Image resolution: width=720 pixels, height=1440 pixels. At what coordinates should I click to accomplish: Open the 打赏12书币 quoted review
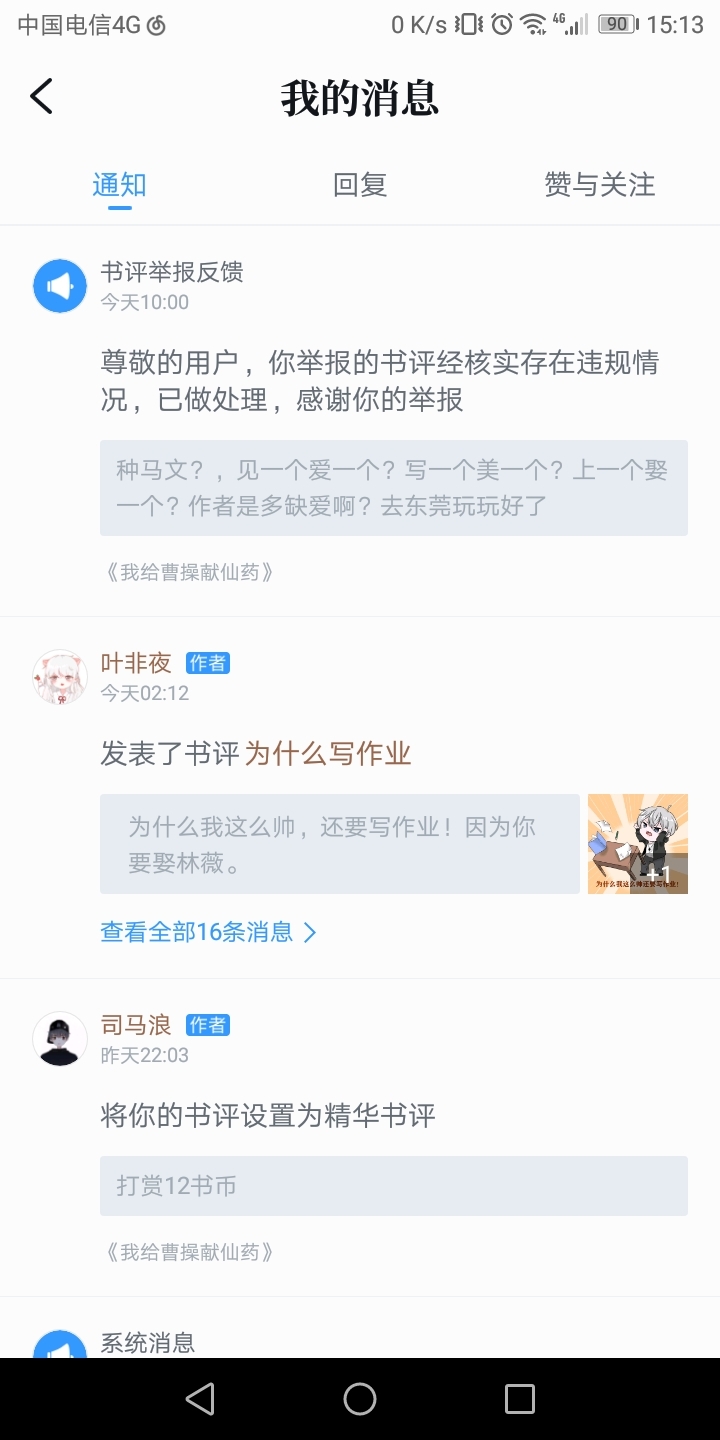[x=394, y=1186]
